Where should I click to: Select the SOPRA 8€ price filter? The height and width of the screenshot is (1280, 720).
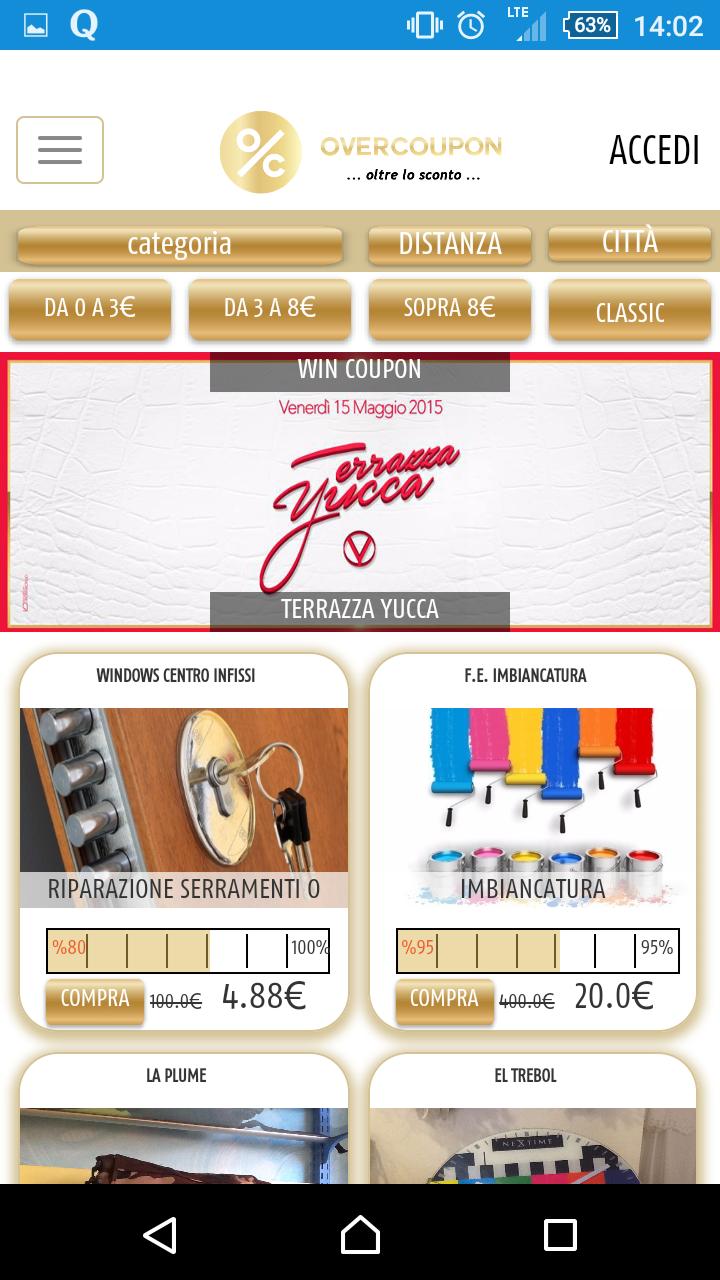click(x=450, y=309)
